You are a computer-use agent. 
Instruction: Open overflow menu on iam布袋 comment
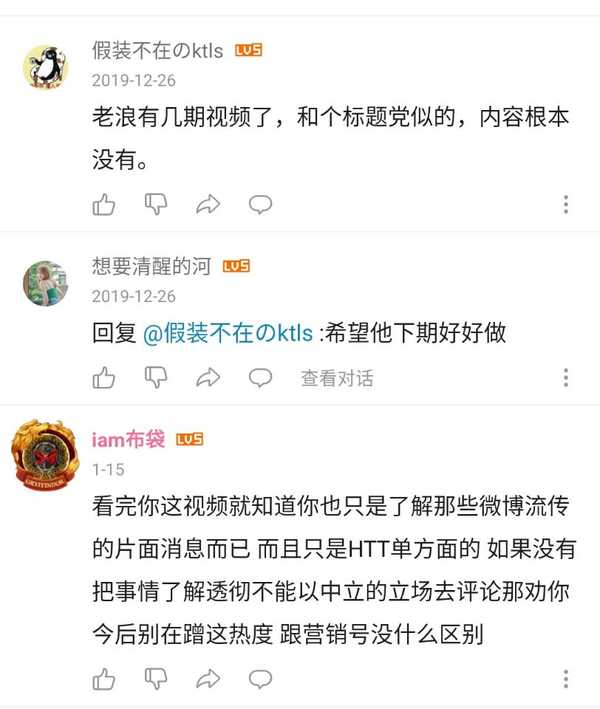click(565, 679)
